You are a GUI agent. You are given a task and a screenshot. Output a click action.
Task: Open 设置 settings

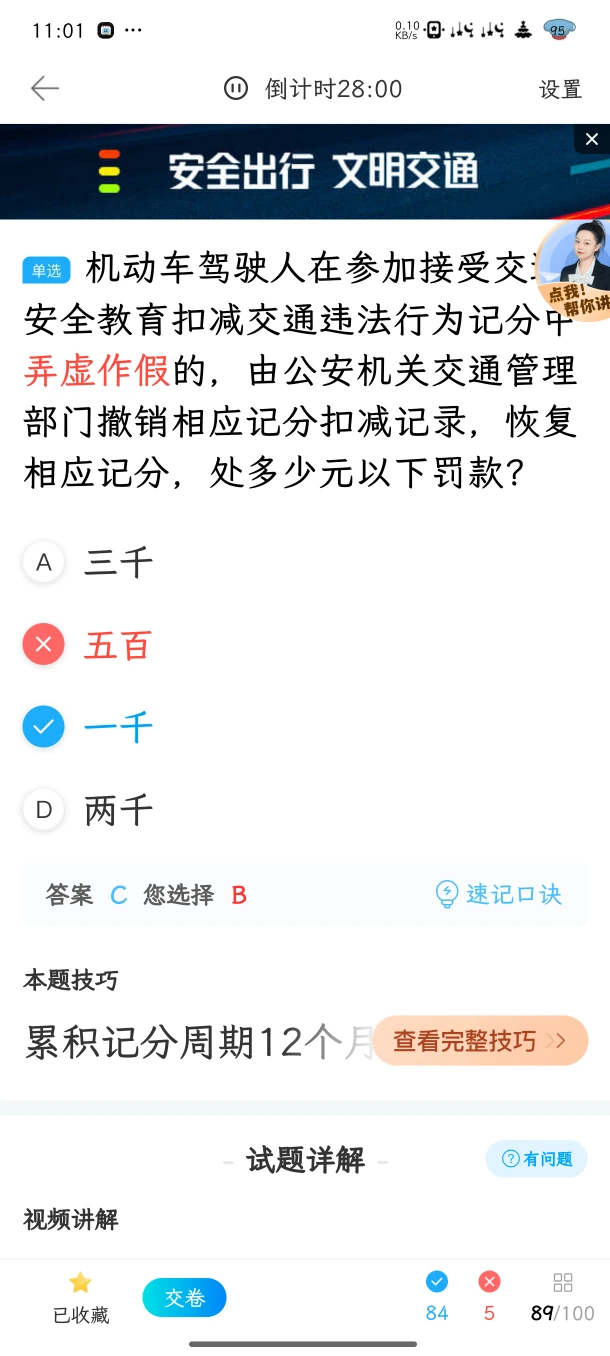pos(560,89)
